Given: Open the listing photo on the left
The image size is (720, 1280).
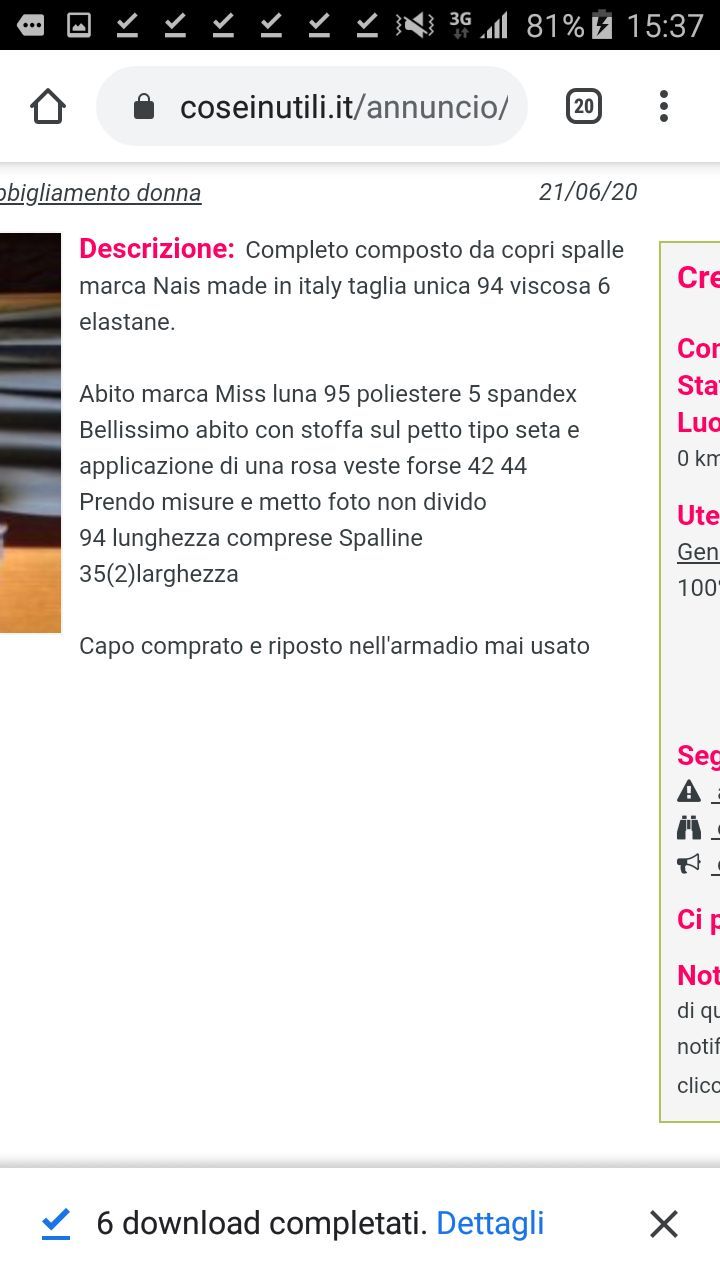Looking at the screenshot, I should pyautogui.click(x=30, y=432).
